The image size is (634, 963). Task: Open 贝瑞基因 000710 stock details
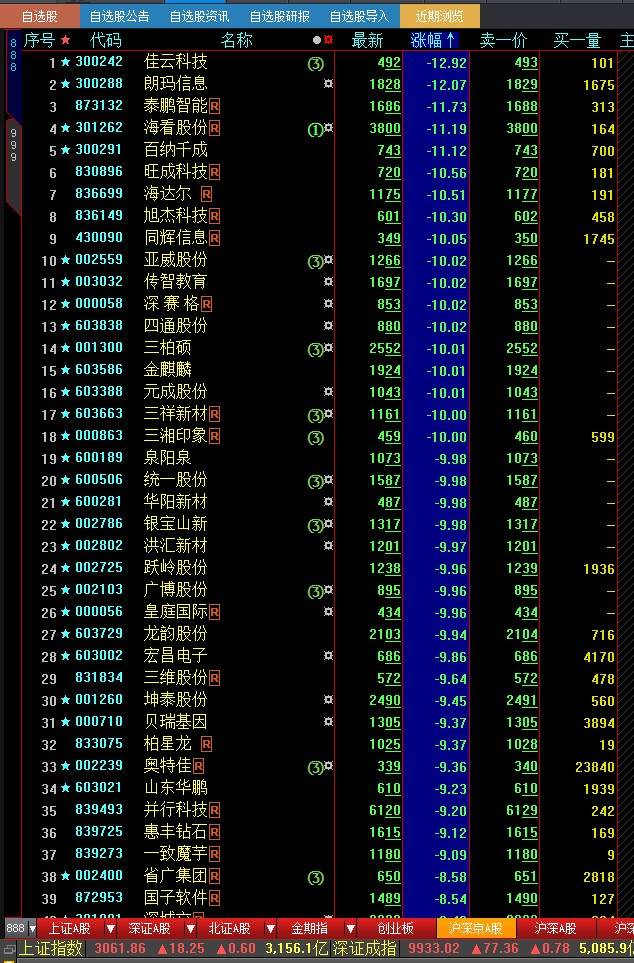point(317,722)
